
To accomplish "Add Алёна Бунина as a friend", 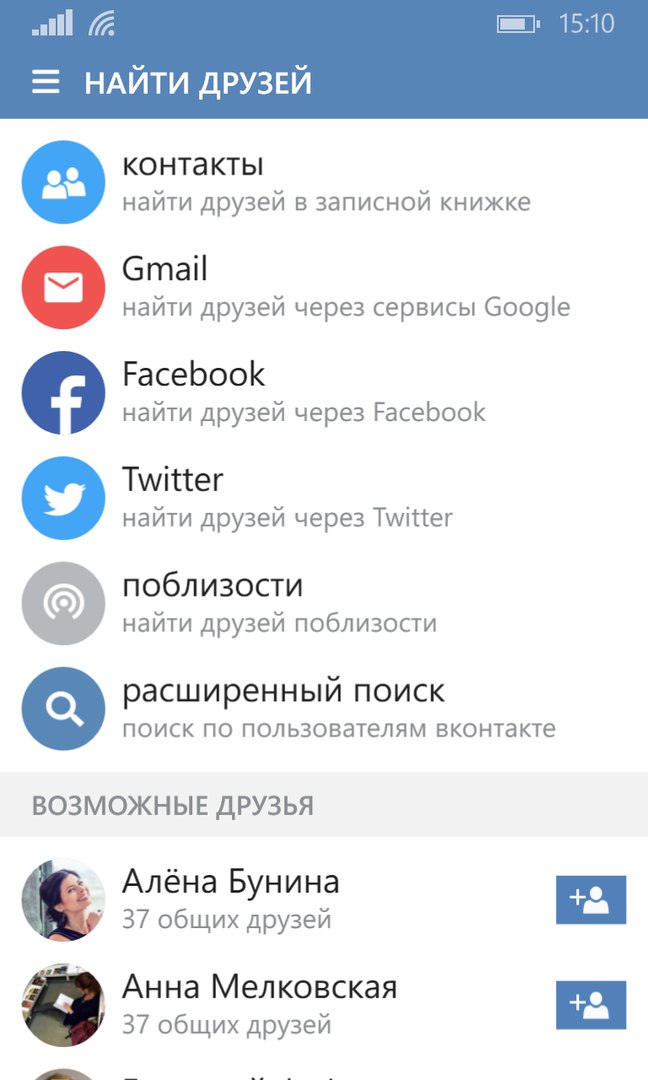I will [x=591, y=900].
